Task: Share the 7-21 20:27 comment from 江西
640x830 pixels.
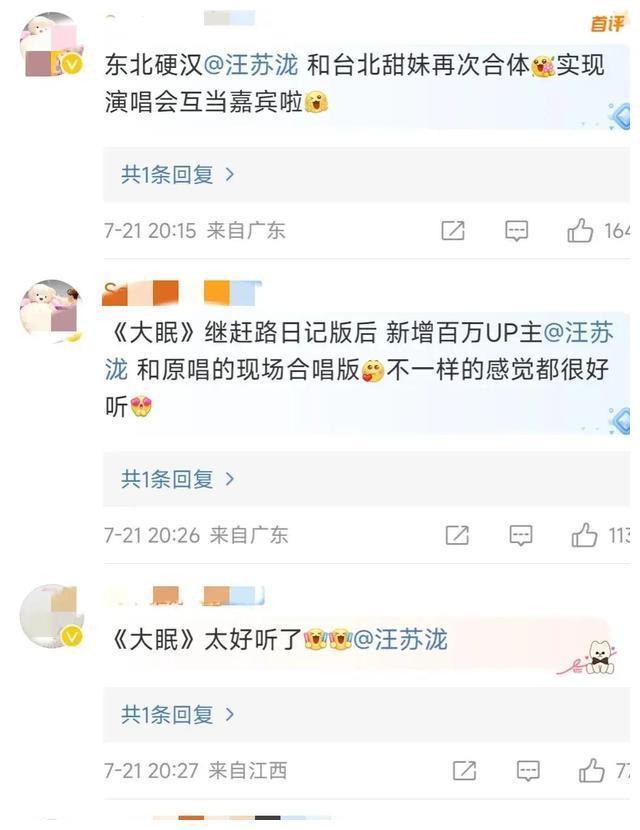Action: tap(464, 770)
